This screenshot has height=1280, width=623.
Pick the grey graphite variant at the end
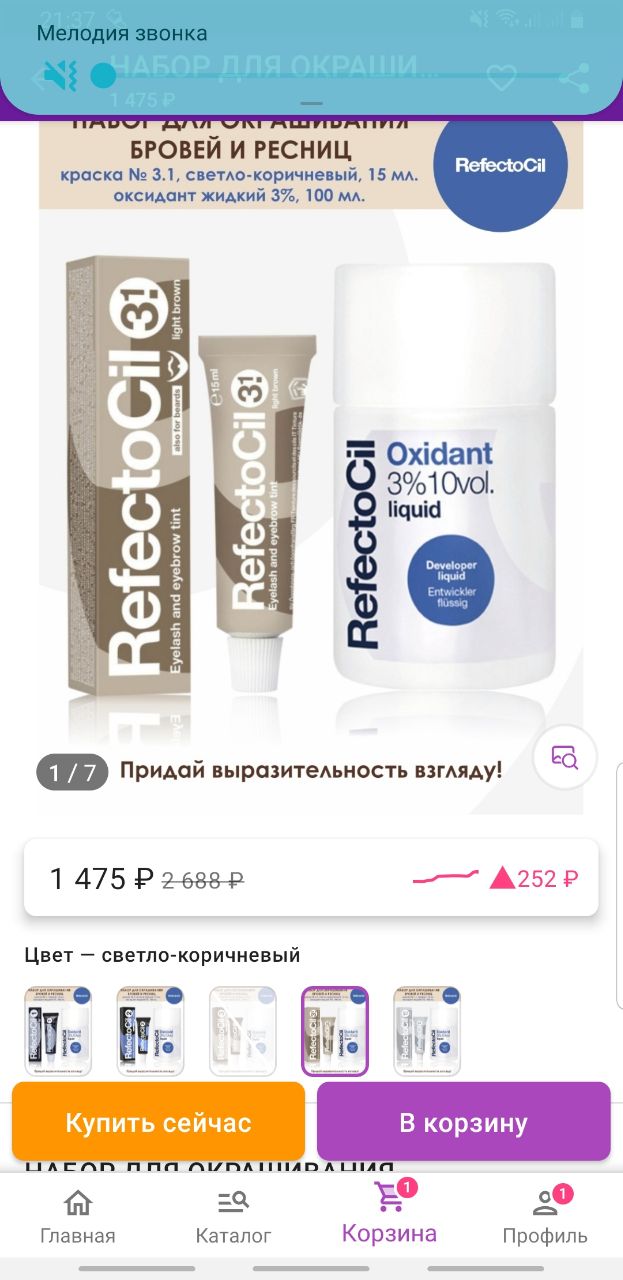tap(427, 1031)
